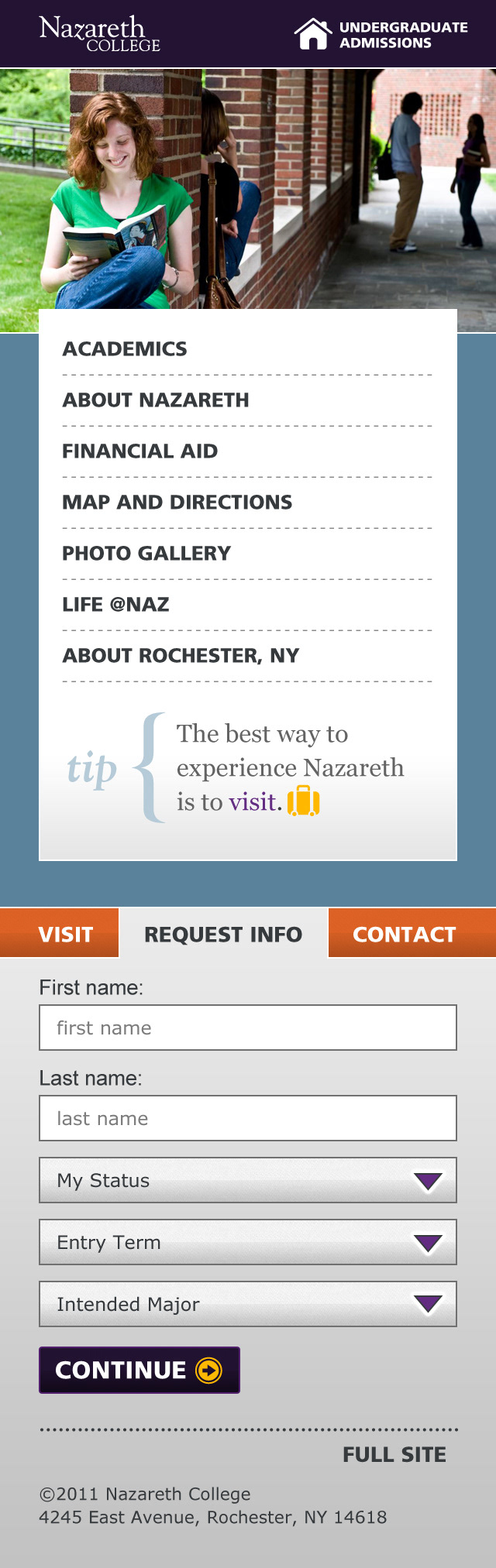496x1568 pixels.
Task: Switch to the Contact tab
Action: tap(404, 935)
